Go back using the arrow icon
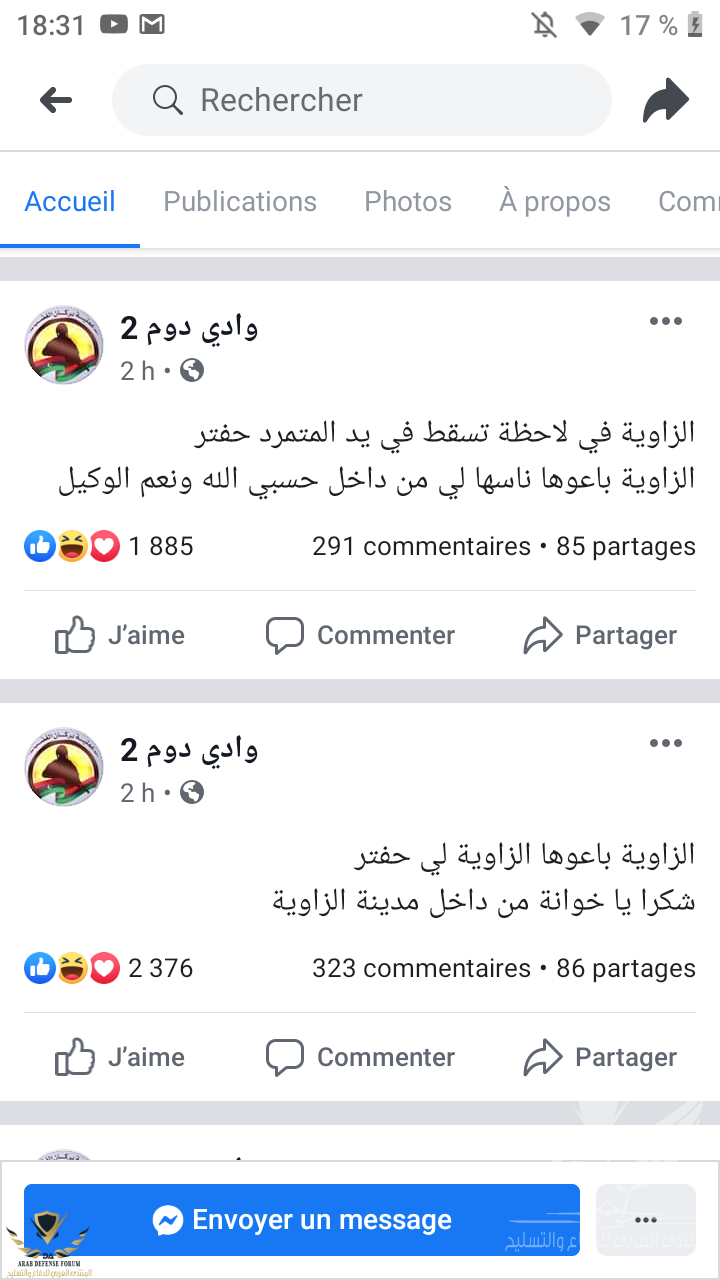Image resolution: width=720 pixels, height=1280 pixels. [56, 100]
